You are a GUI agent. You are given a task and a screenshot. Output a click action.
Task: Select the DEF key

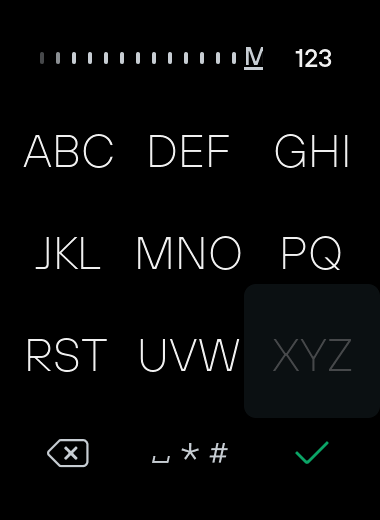coord(189,151)
